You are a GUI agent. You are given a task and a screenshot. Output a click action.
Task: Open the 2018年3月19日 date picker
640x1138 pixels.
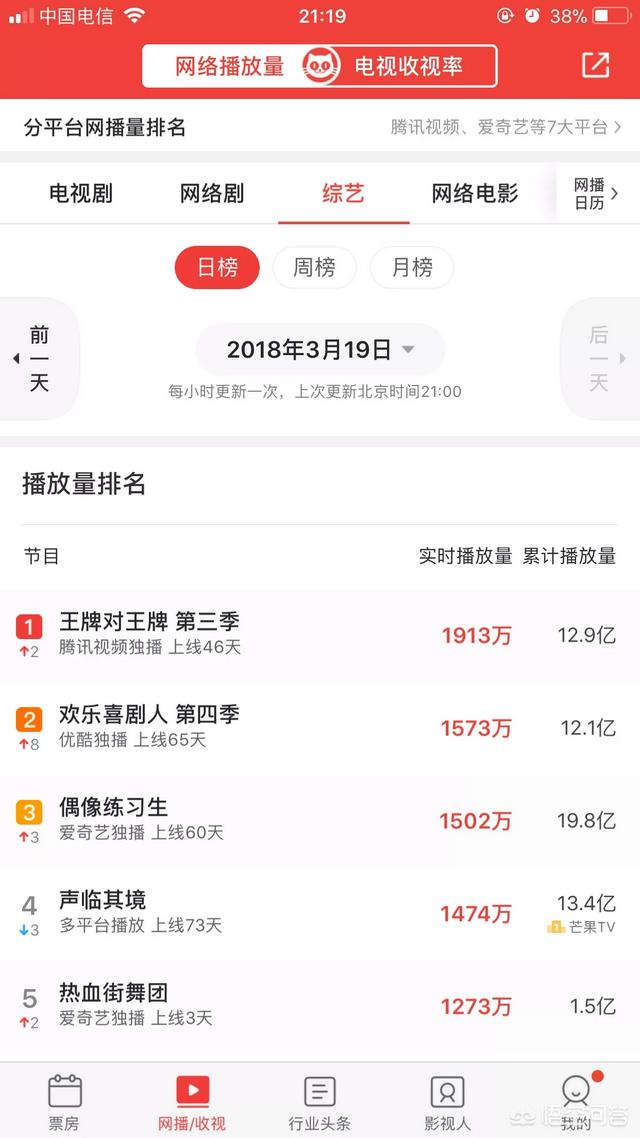(x=320, y=350)
